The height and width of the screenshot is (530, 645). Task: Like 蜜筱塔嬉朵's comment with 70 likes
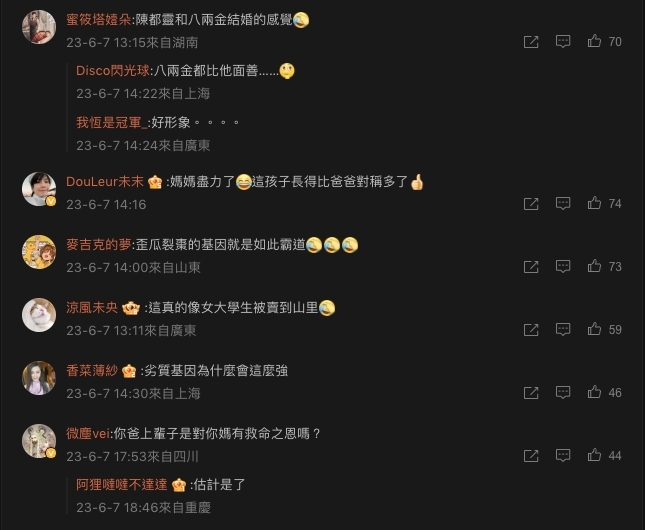pos(594,42)
